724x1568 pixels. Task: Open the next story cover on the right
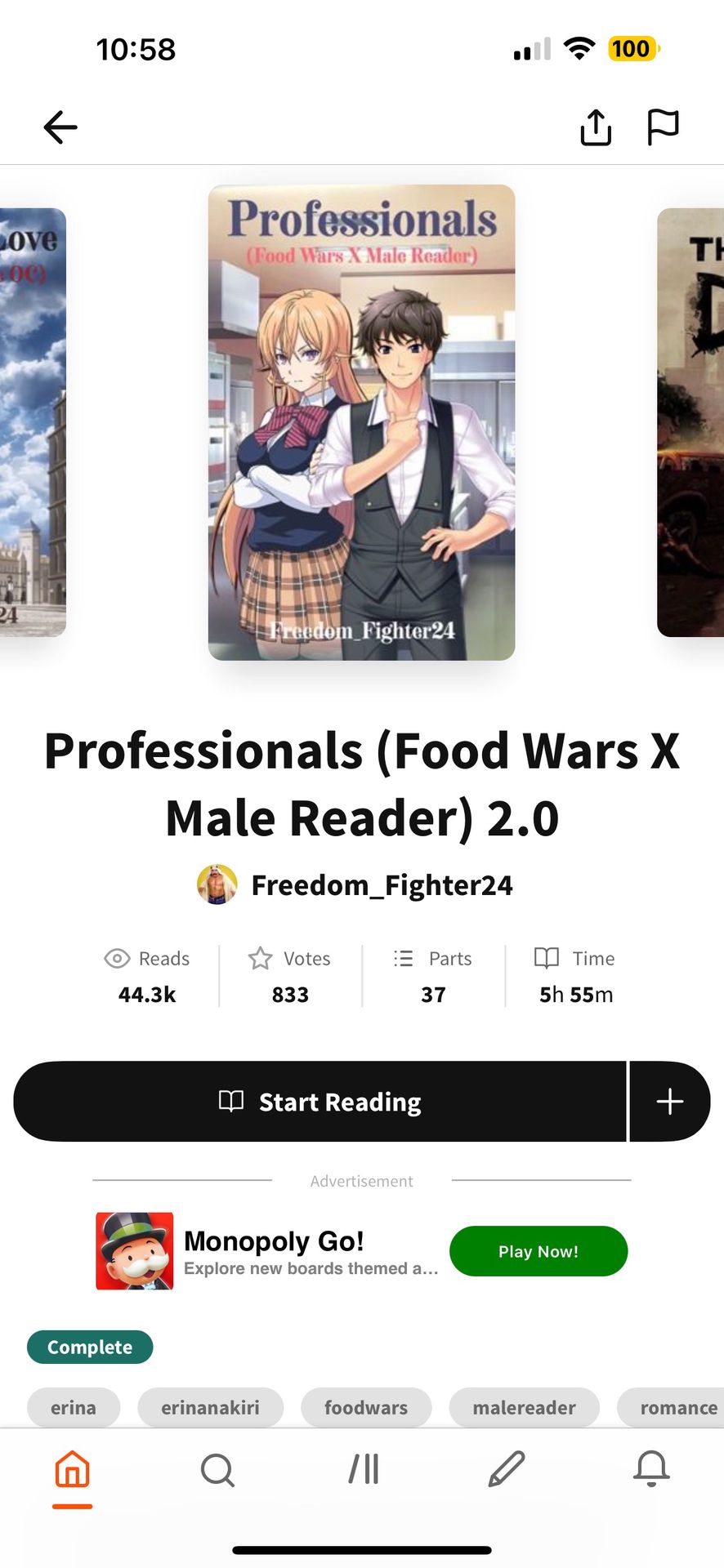(x=690, y=422)
